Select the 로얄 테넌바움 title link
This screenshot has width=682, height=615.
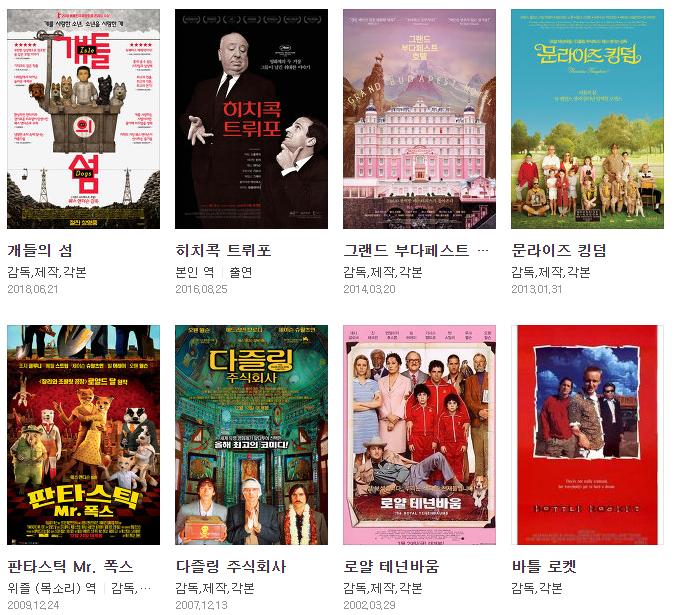coord(391,567)
